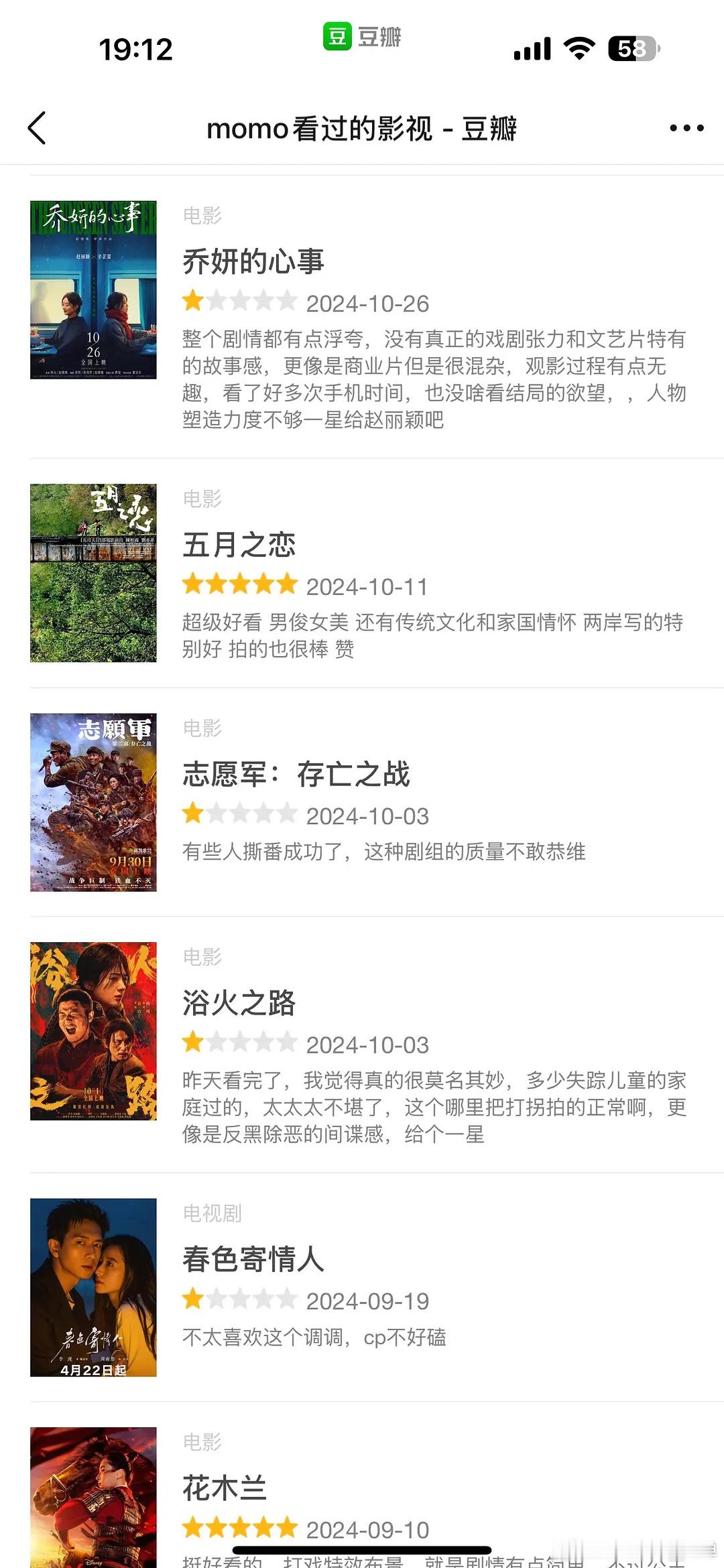Open the three-dot overflow menu
The width and height of the screenshot is (724, 1568).
(686, 128)
